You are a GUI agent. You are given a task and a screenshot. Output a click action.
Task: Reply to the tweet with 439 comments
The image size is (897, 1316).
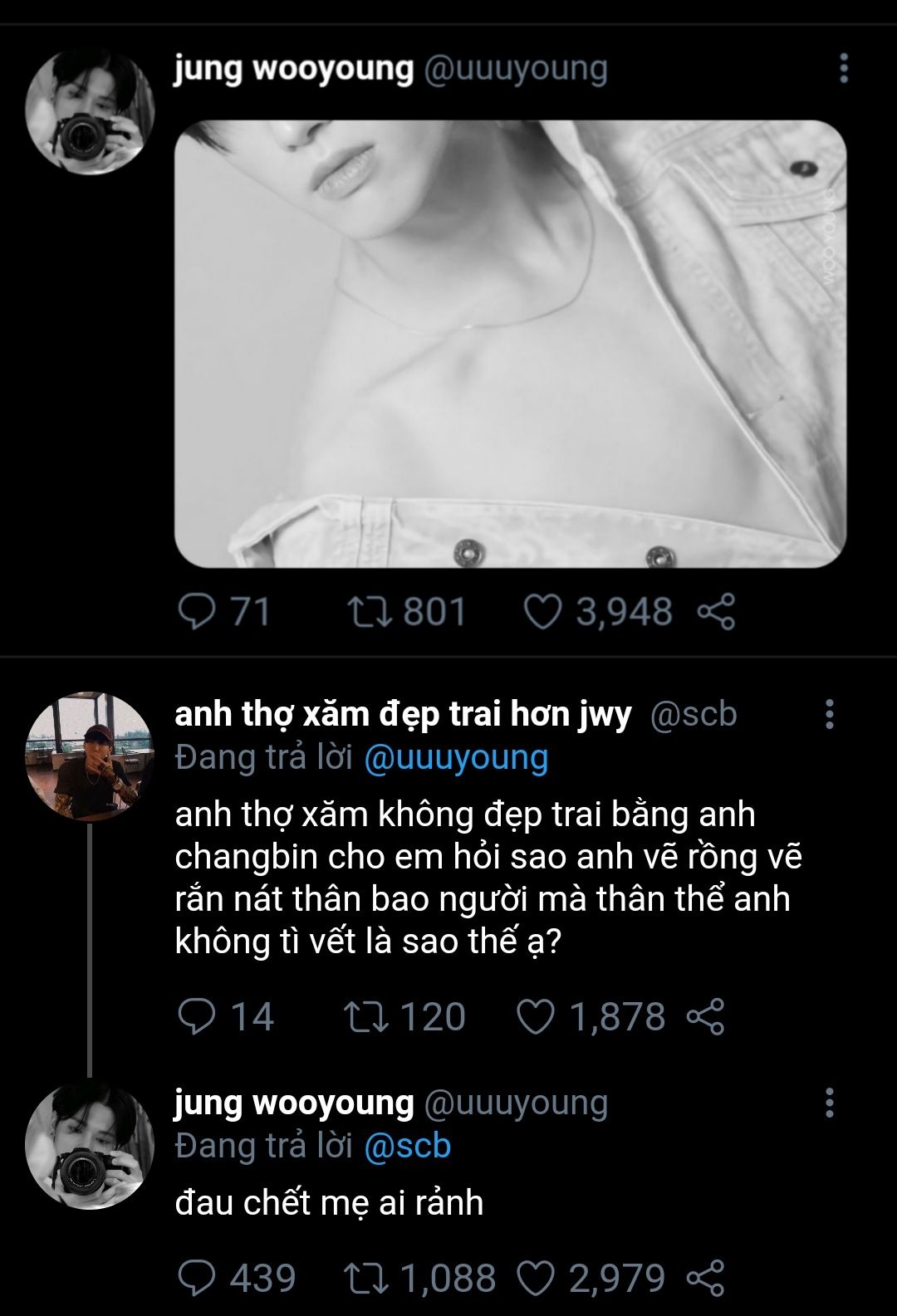point(197,1279)
